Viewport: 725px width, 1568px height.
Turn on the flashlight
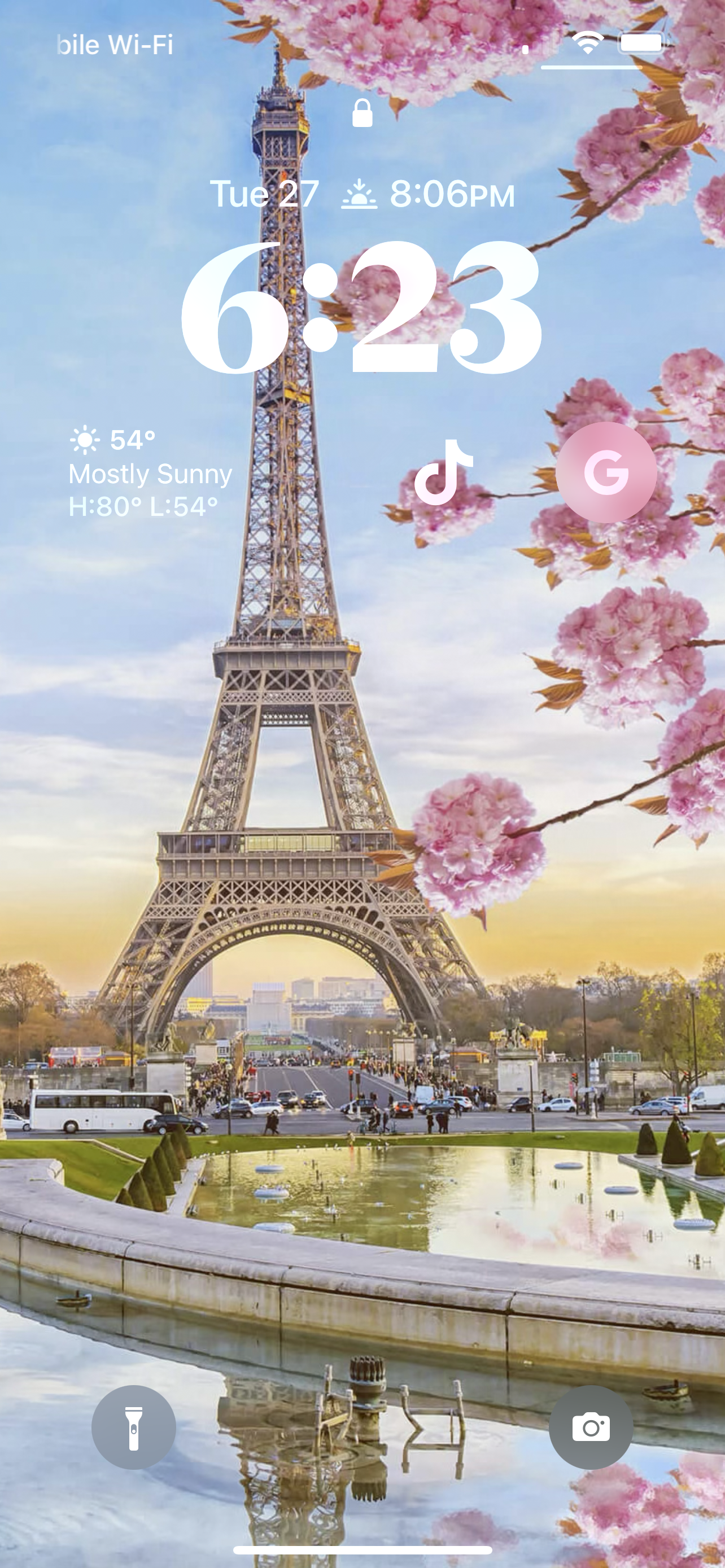(133, 1427)
